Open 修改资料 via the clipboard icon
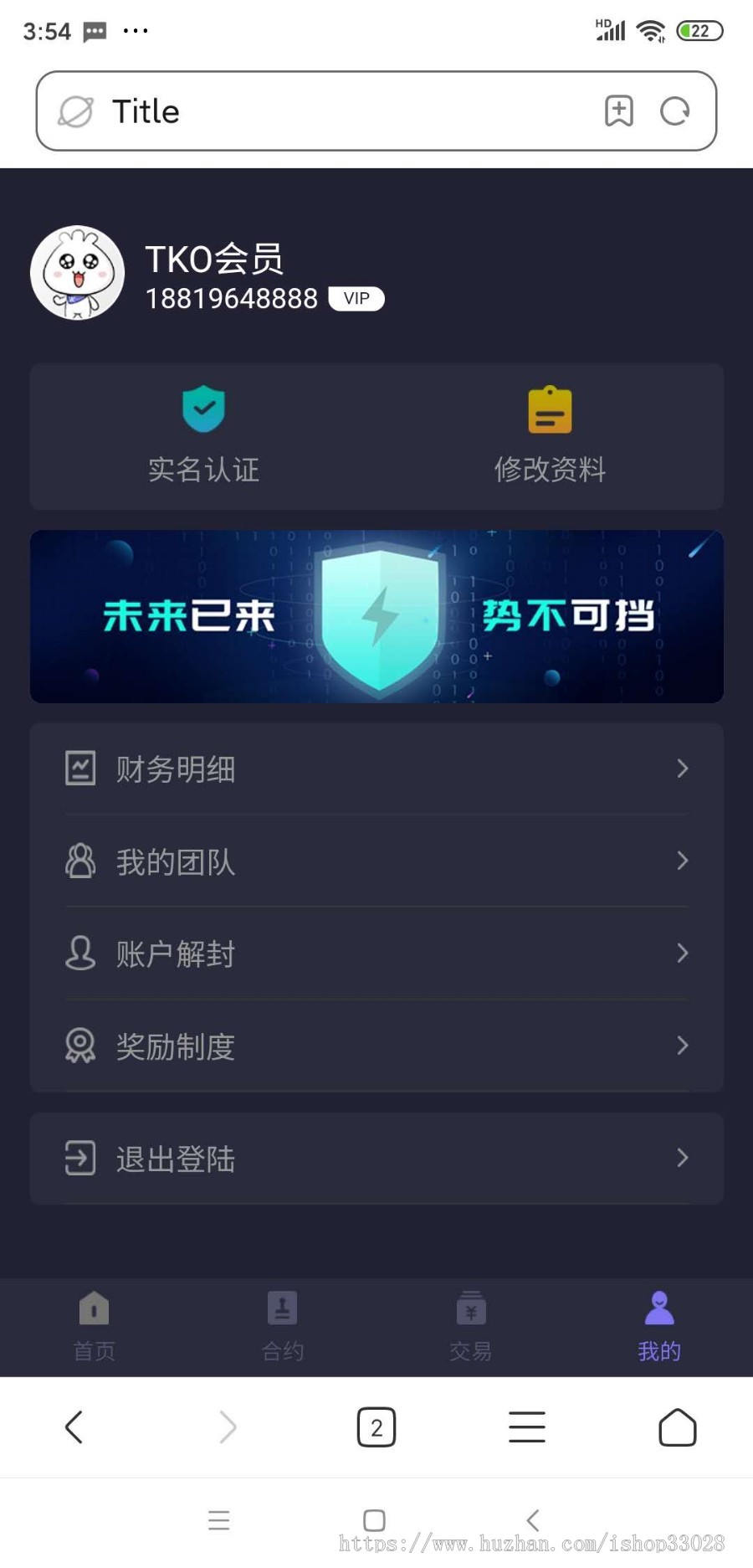Screen dimensions: 753x1568 (550, 410)
